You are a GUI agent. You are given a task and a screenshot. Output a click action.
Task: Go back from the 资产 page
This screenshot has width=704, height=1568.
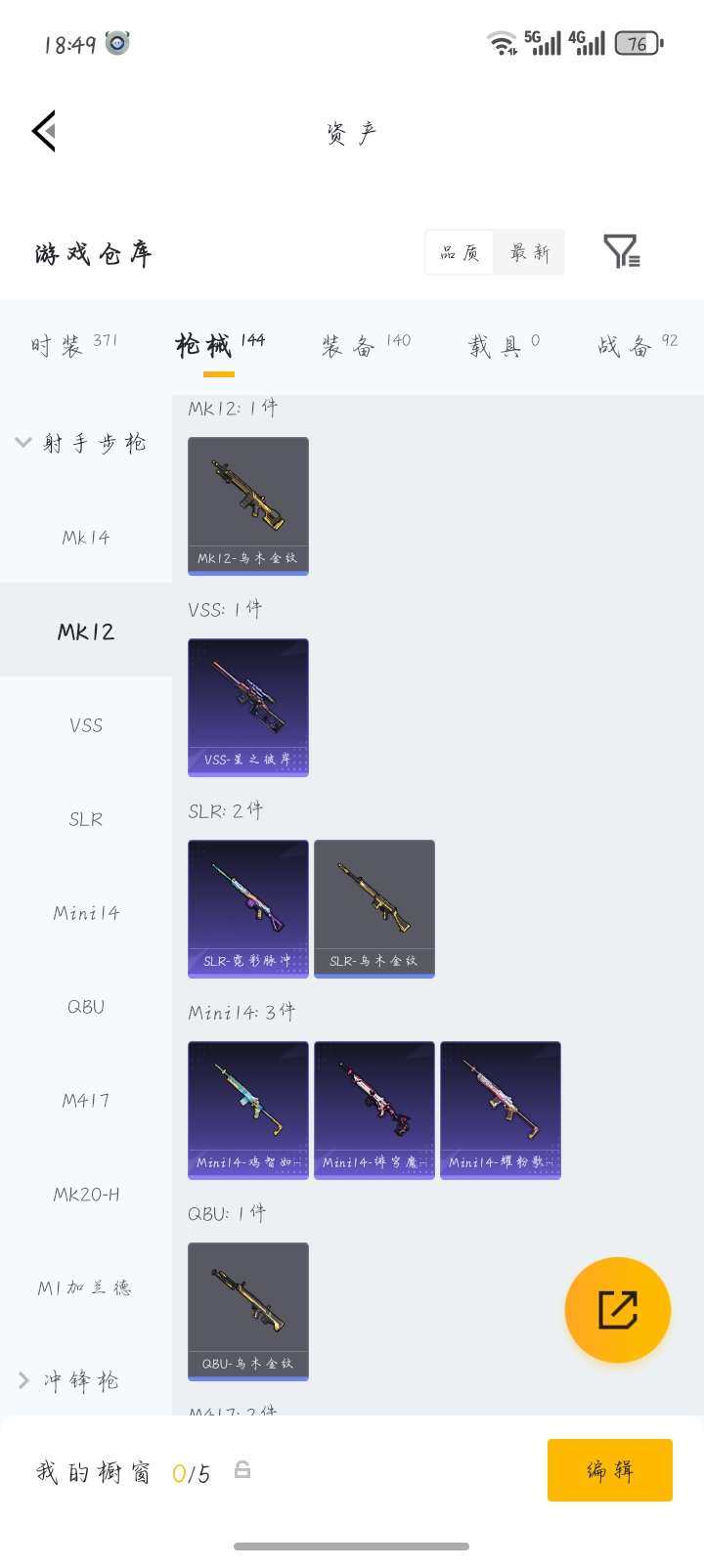tap(44, 132)
